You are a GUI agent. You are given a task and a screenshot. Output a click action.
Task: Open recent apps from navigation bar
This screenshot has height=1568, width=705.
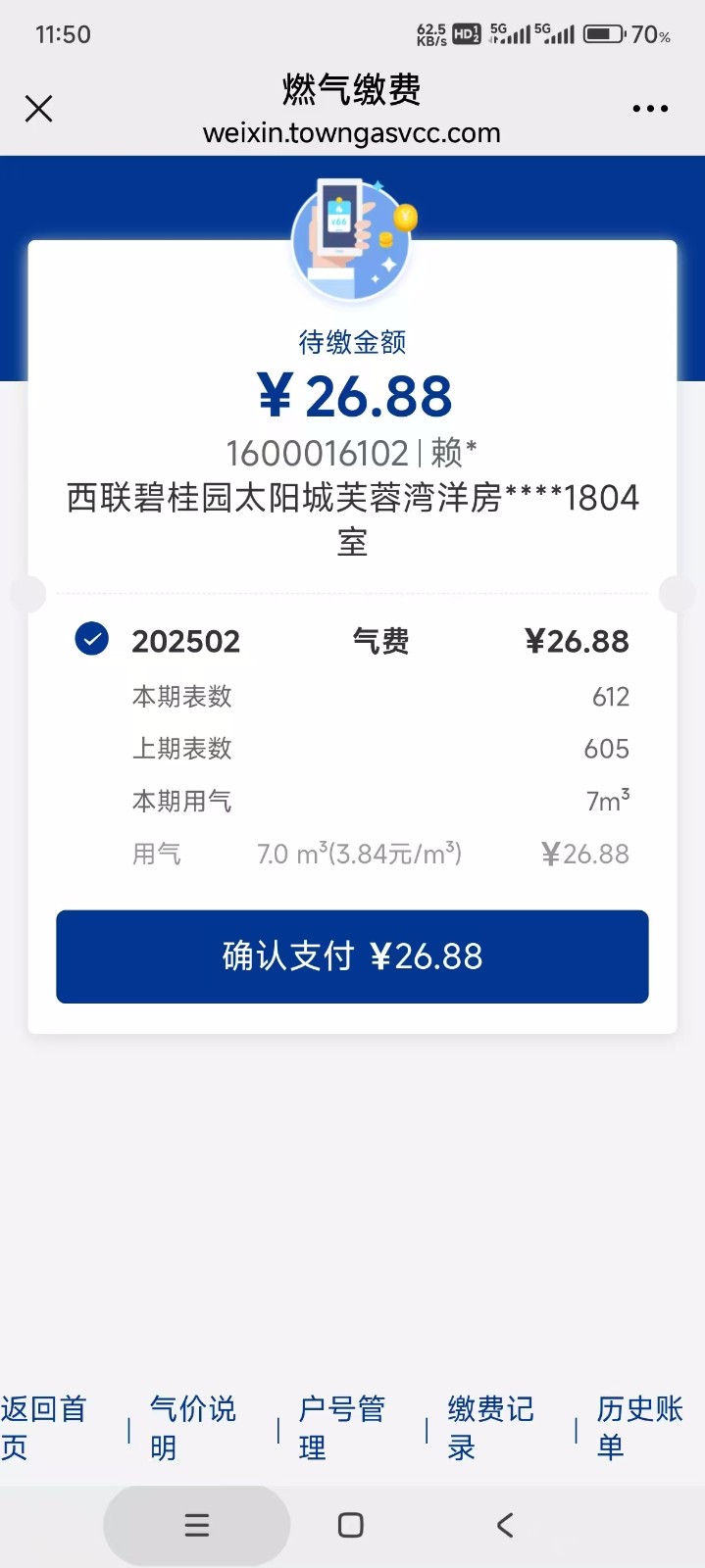point(197,1525)
